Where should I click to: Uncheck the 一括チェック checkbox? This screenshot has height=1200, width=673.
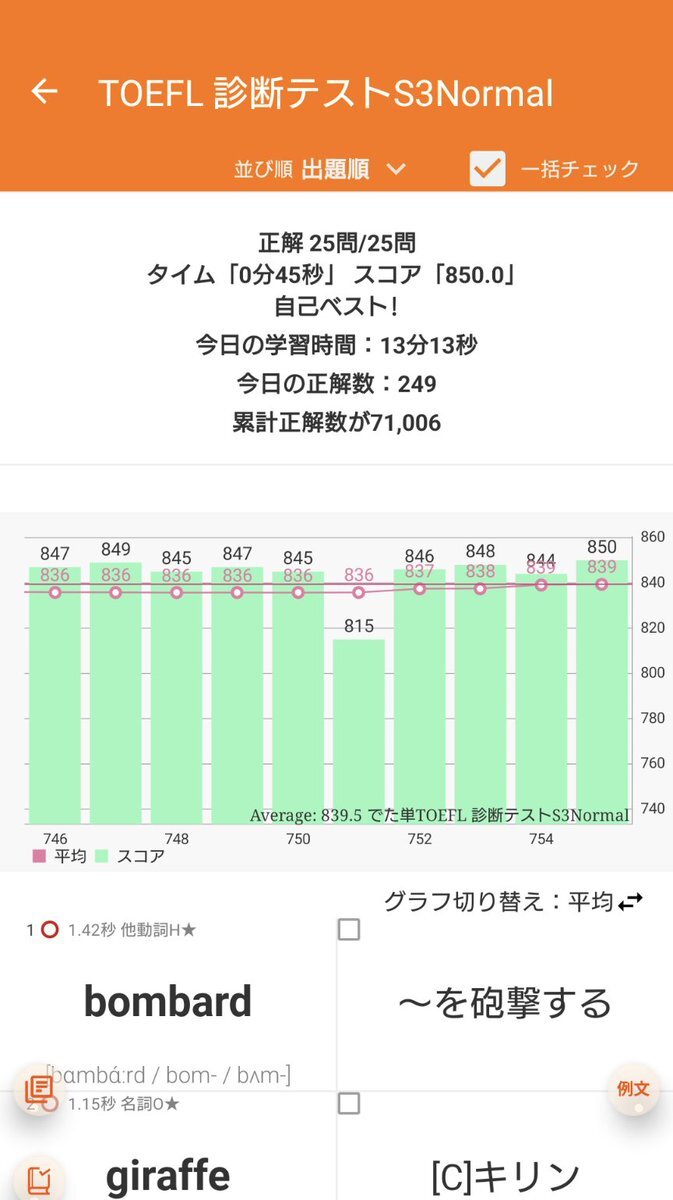488,168
